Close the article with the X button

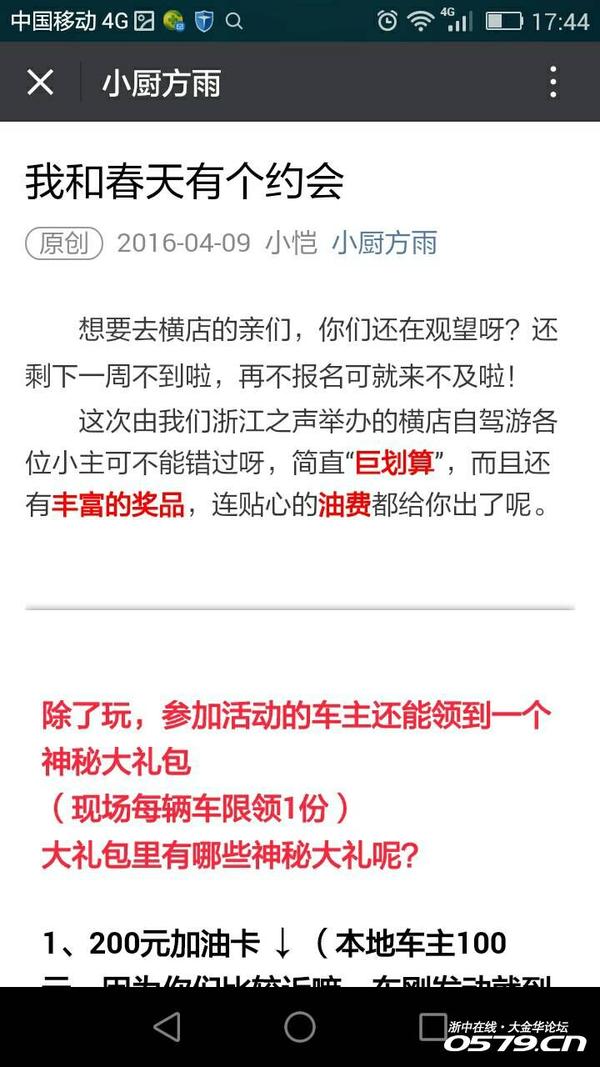tap(40, 82)
